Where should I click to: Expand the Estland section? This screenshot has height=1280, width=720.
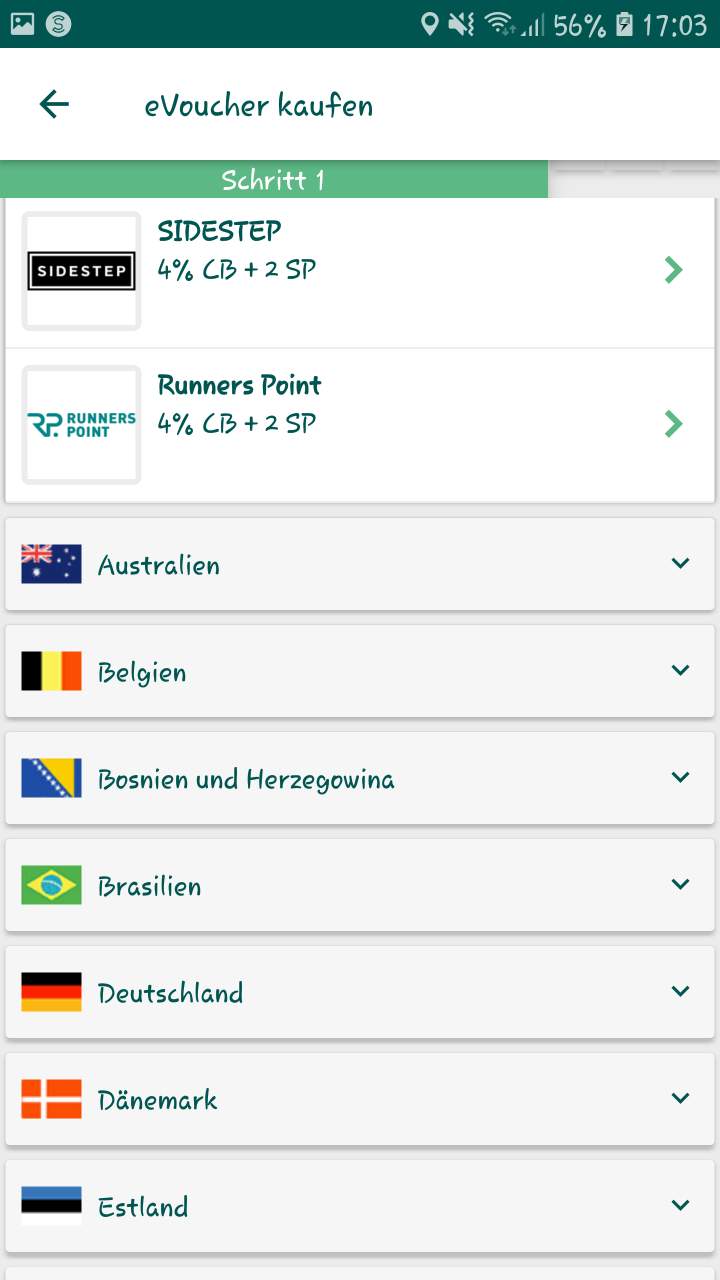pos(360,1206)
